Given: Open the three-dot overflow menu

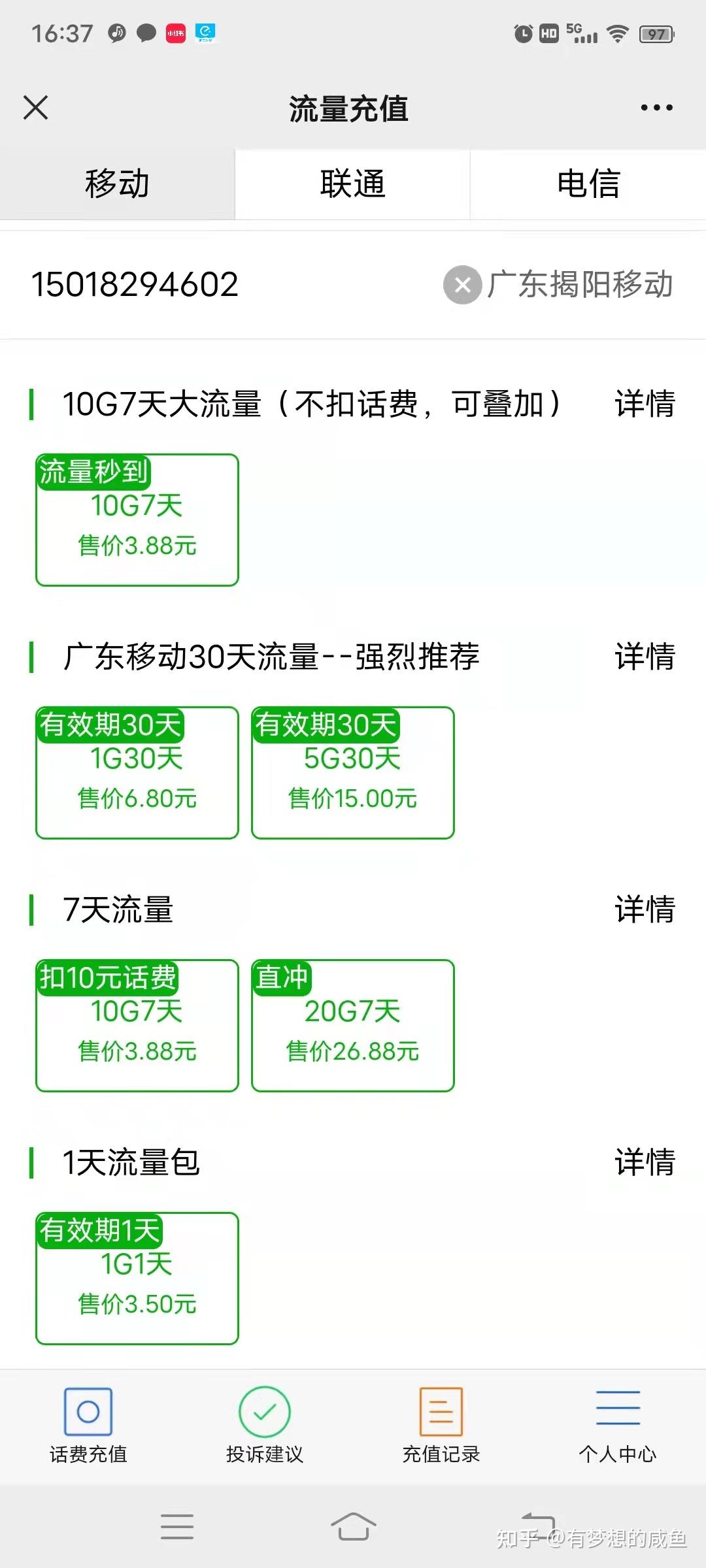Looking at the screenshot, I should click(656, 108).
